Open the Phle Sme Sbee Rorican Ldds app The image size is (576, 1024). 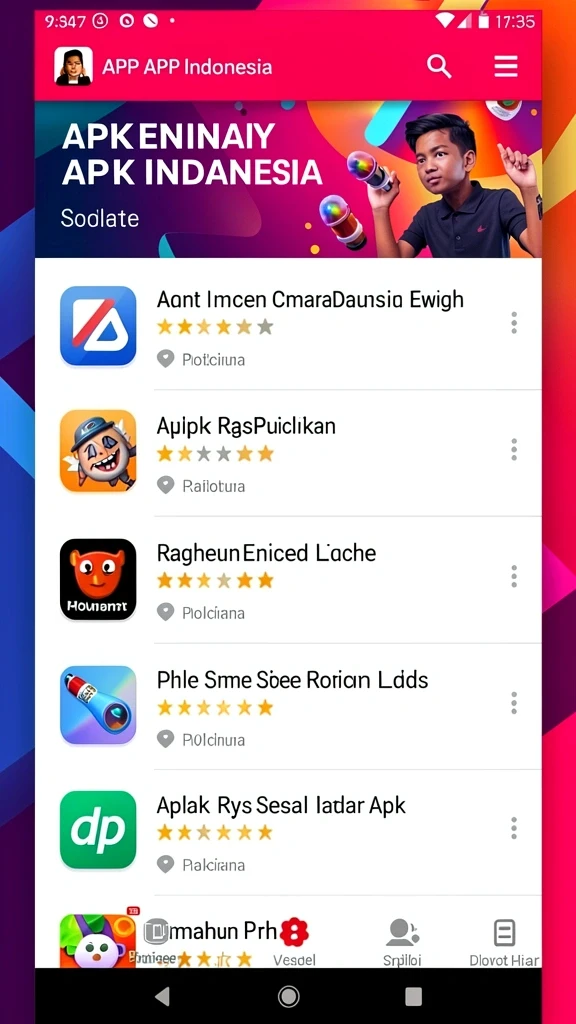(x=288, y=706)
